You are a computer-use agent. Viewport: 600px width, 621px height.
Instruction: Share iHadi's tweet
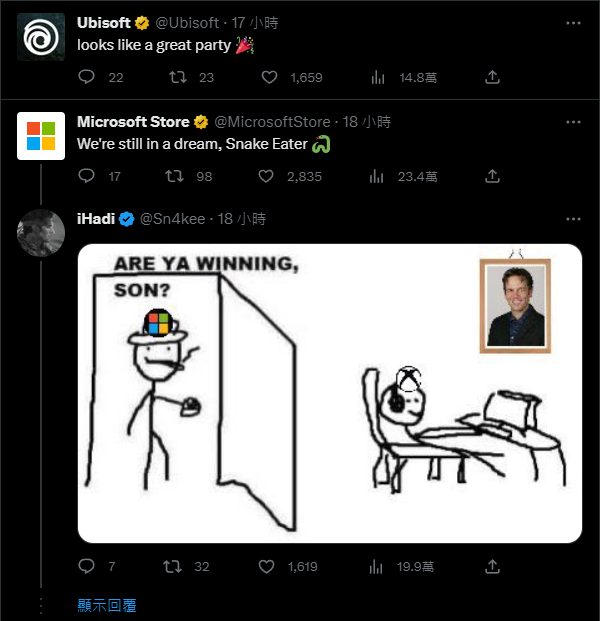click(492, 566)
